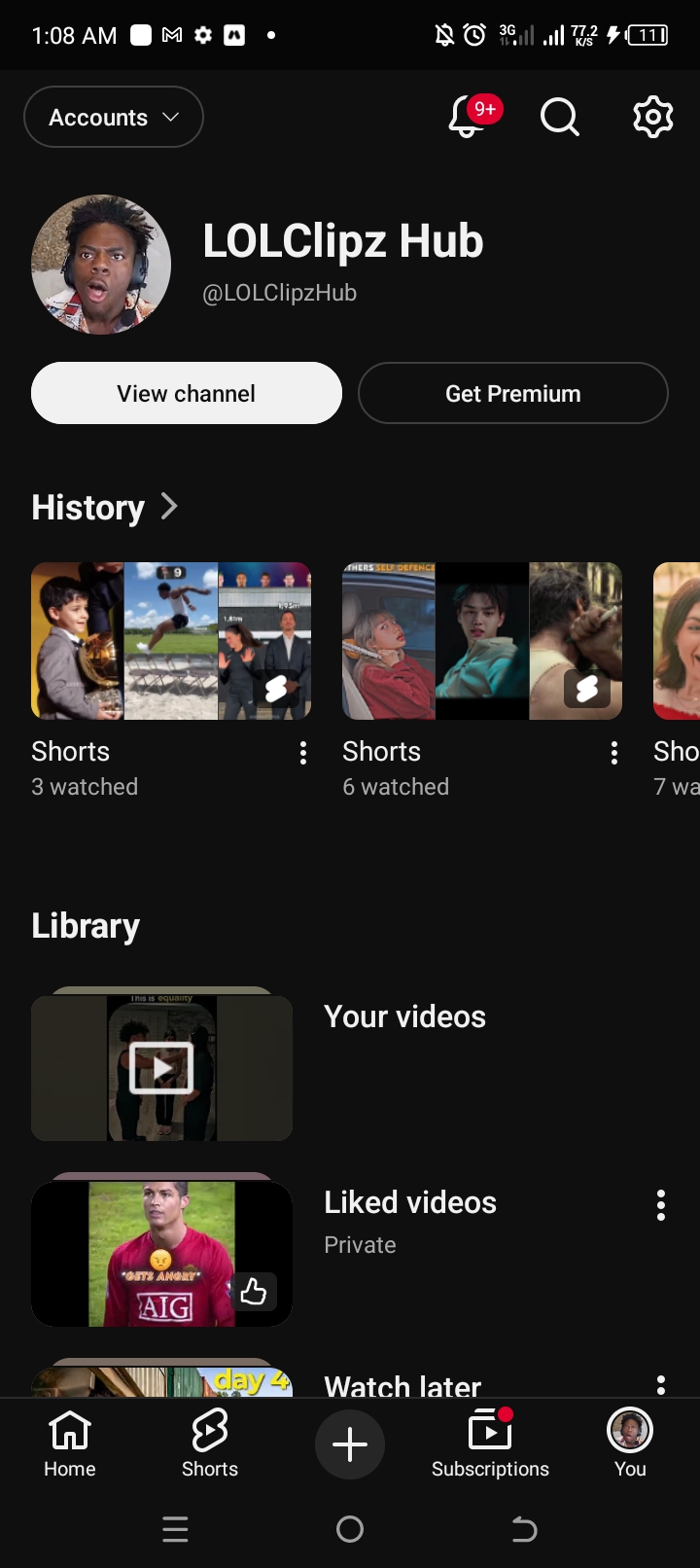Screen dimensions: 700x1568
Task: Tap Get Premium button
Action: [513, 393]
